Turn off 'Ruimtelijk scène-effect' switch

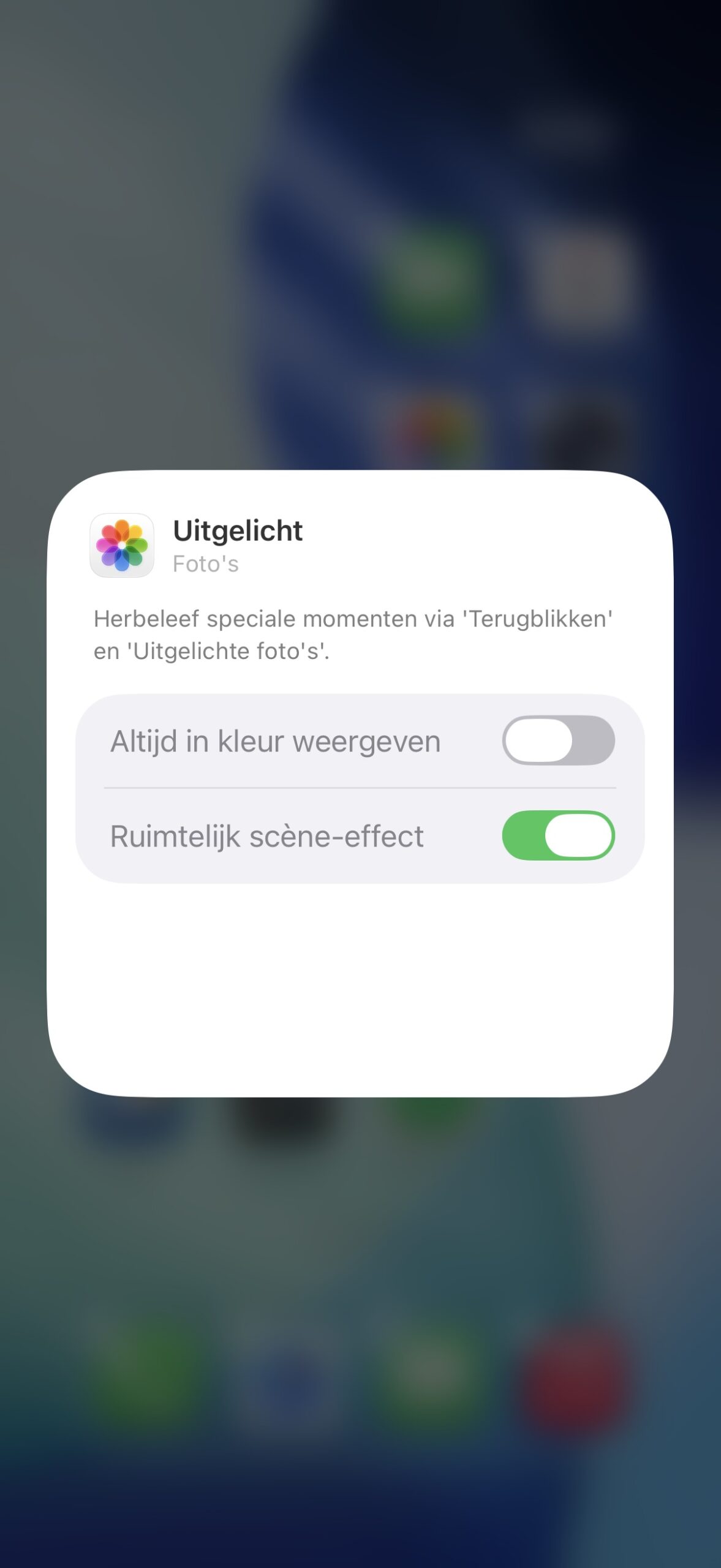click(x=558, y=835)
